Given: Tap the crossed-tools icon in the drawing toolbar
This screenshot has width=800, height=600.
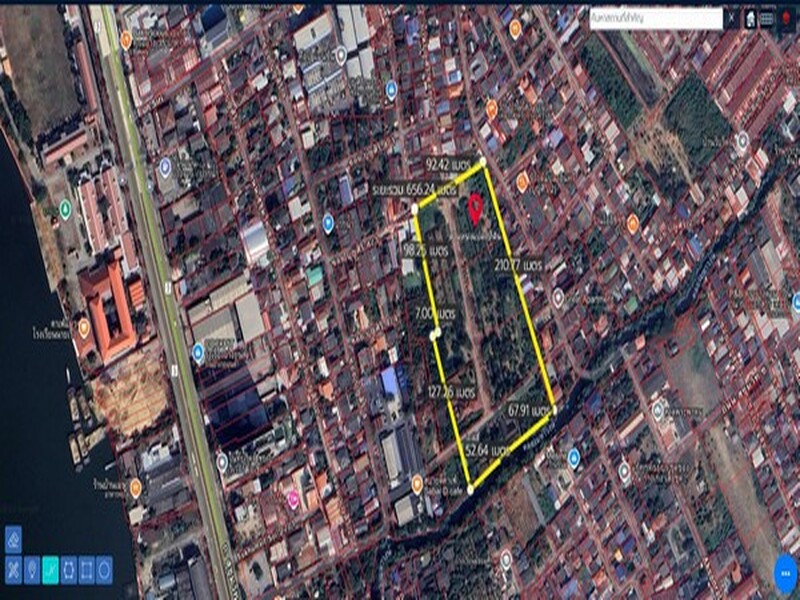Looking at the screenshot, I should pos(13,569).
